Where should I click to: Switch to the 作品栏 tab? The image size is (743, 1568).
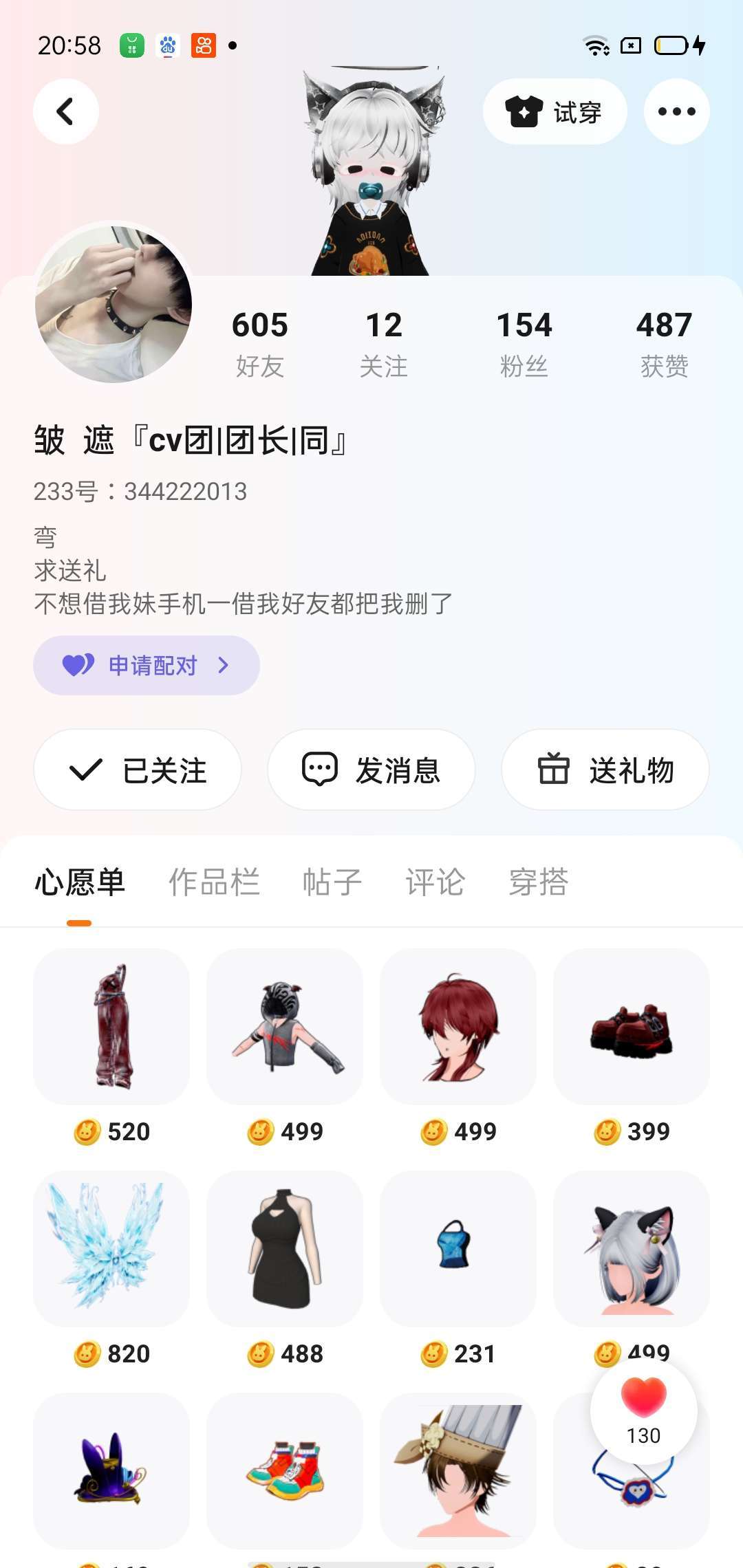click(x=214, y=882)
